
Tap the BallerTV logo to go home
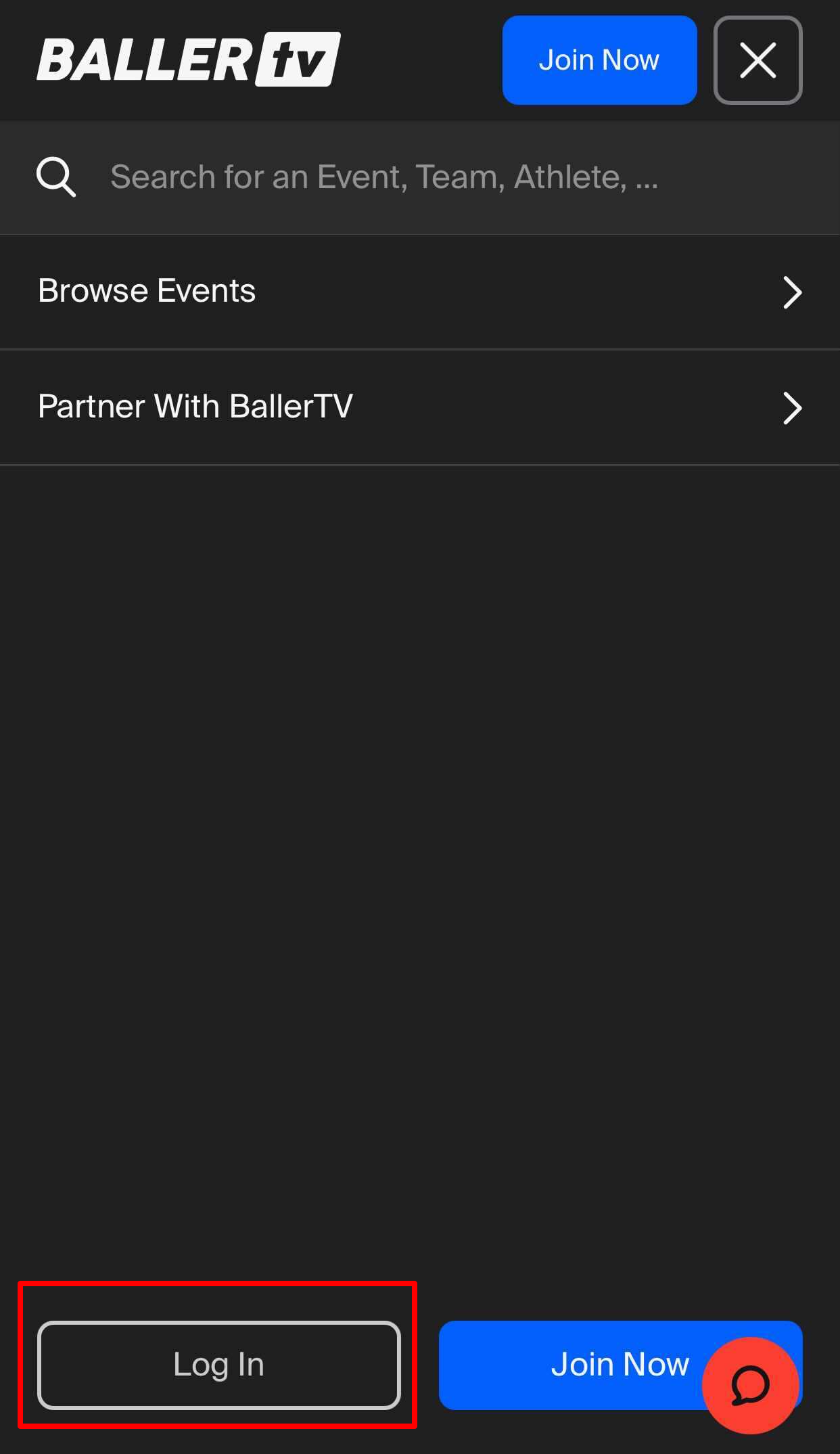click(189, 60)
